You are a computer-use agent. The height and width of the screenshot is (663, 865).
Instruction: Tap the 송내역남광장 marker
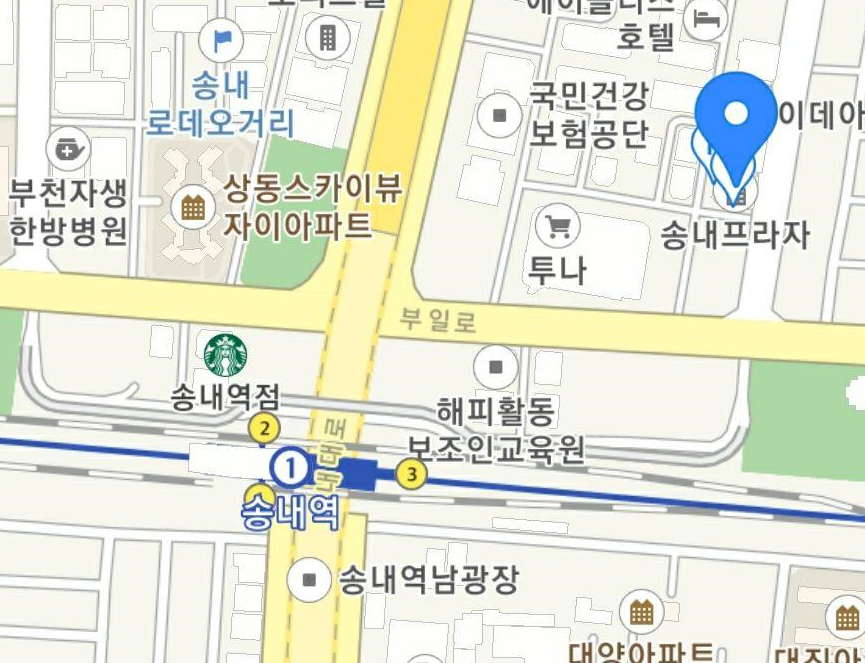309,579
